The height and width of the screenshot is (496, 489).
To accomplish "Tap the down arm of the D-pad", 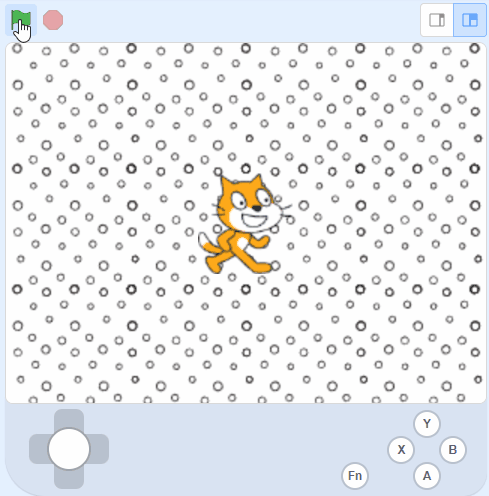I will tap(69, 479).
